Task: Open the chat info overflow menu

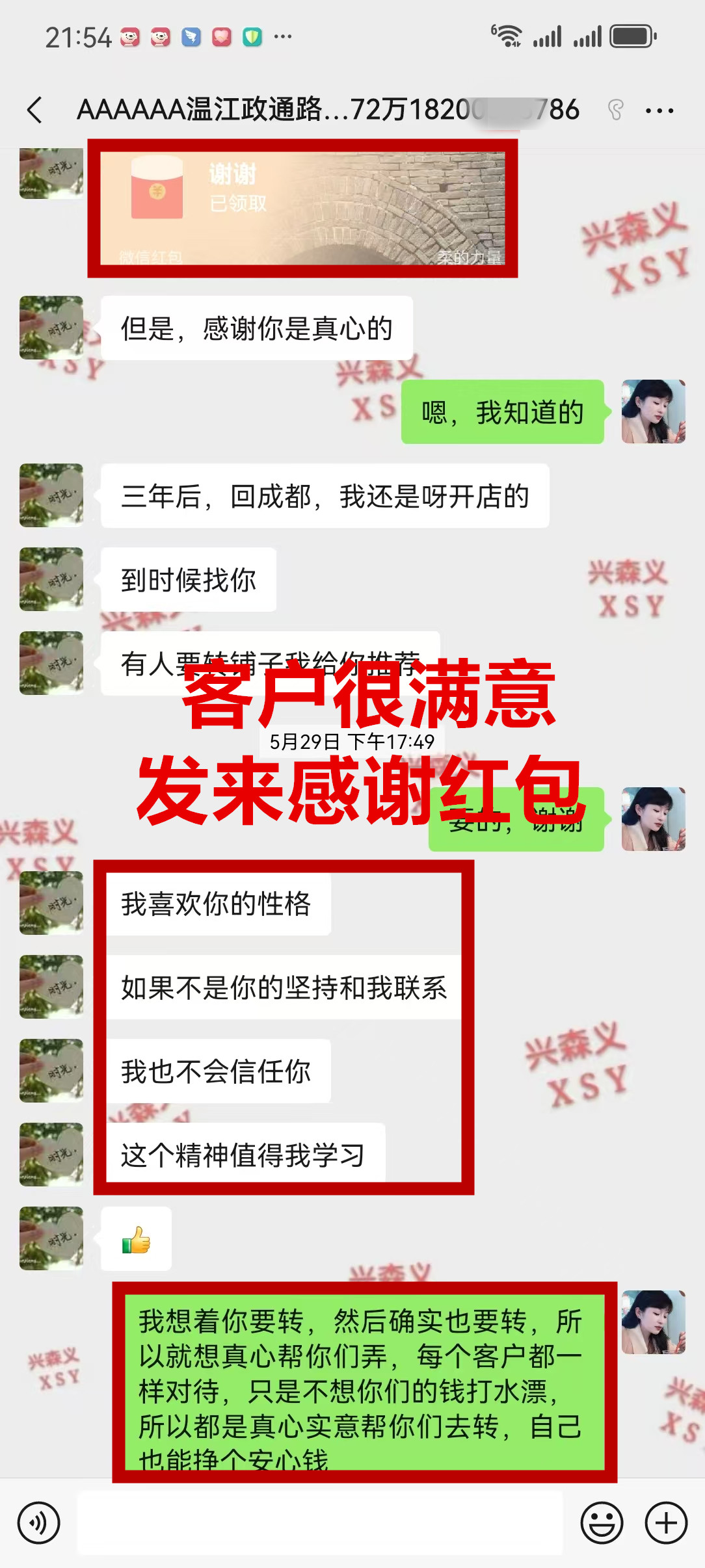Action: pyautogui.click(x=659, y=111)
